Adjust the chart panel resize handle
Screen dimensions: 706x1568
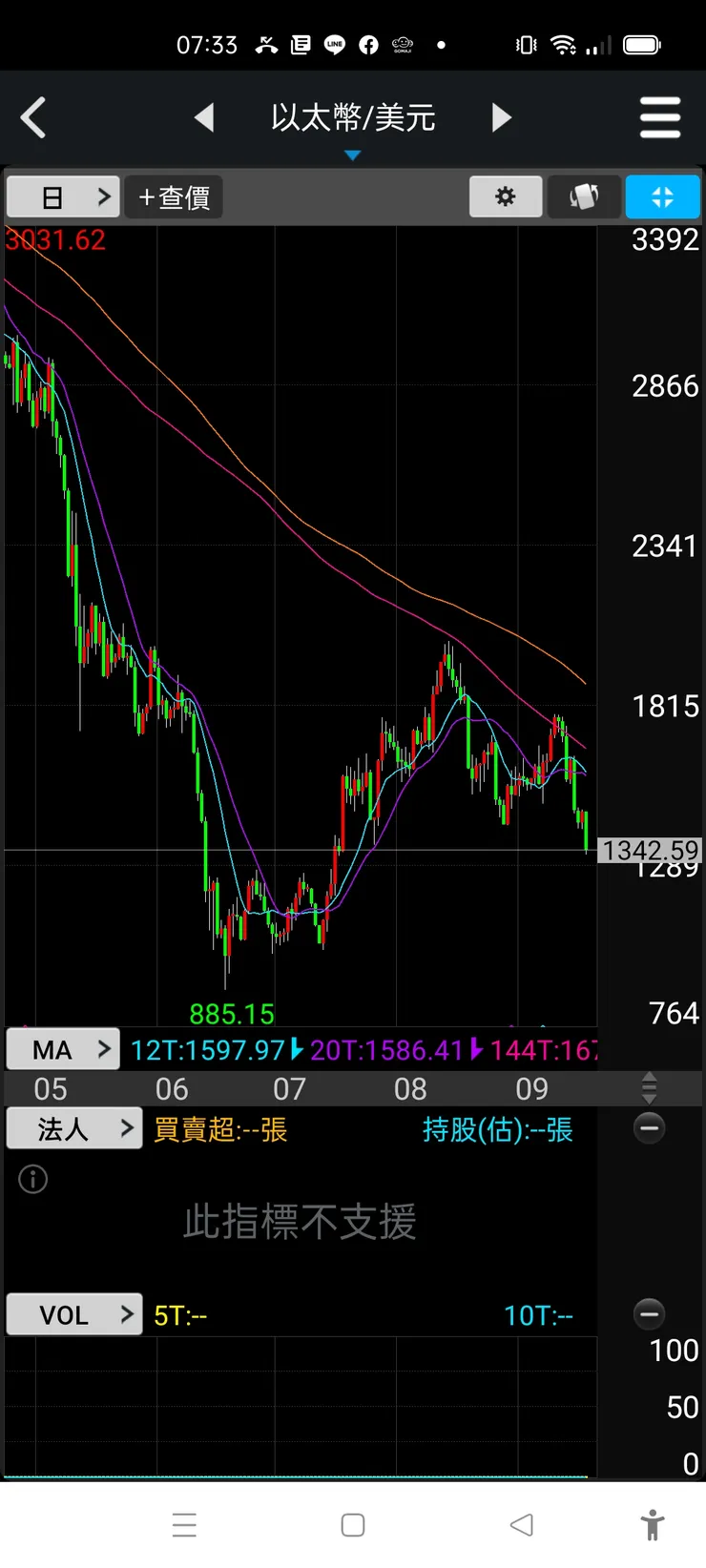click(x=650, y=1087)
